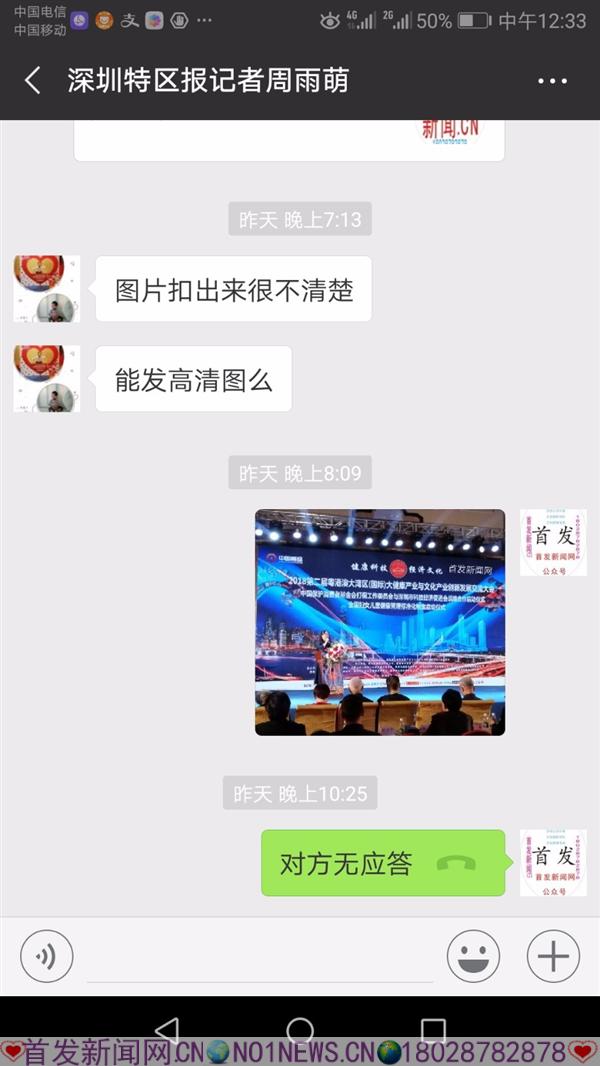Image resolution: width=600 pixels, height=1066 pixels.
Task: Go back from the chat with 深圳特区报记者周雨萌
Action: (x=33, y=81)
